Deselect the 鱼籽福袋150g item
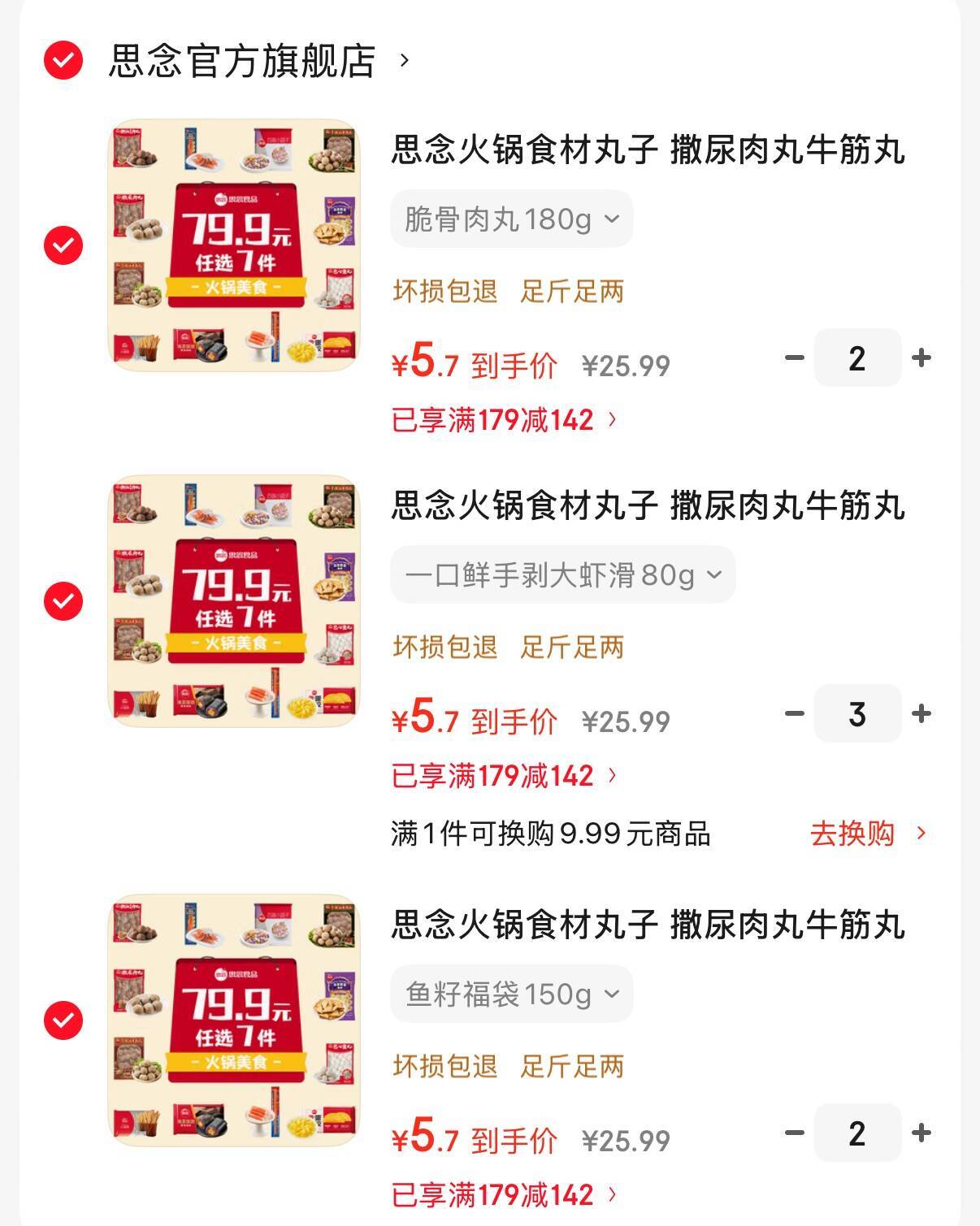 tap(63, 1020)
